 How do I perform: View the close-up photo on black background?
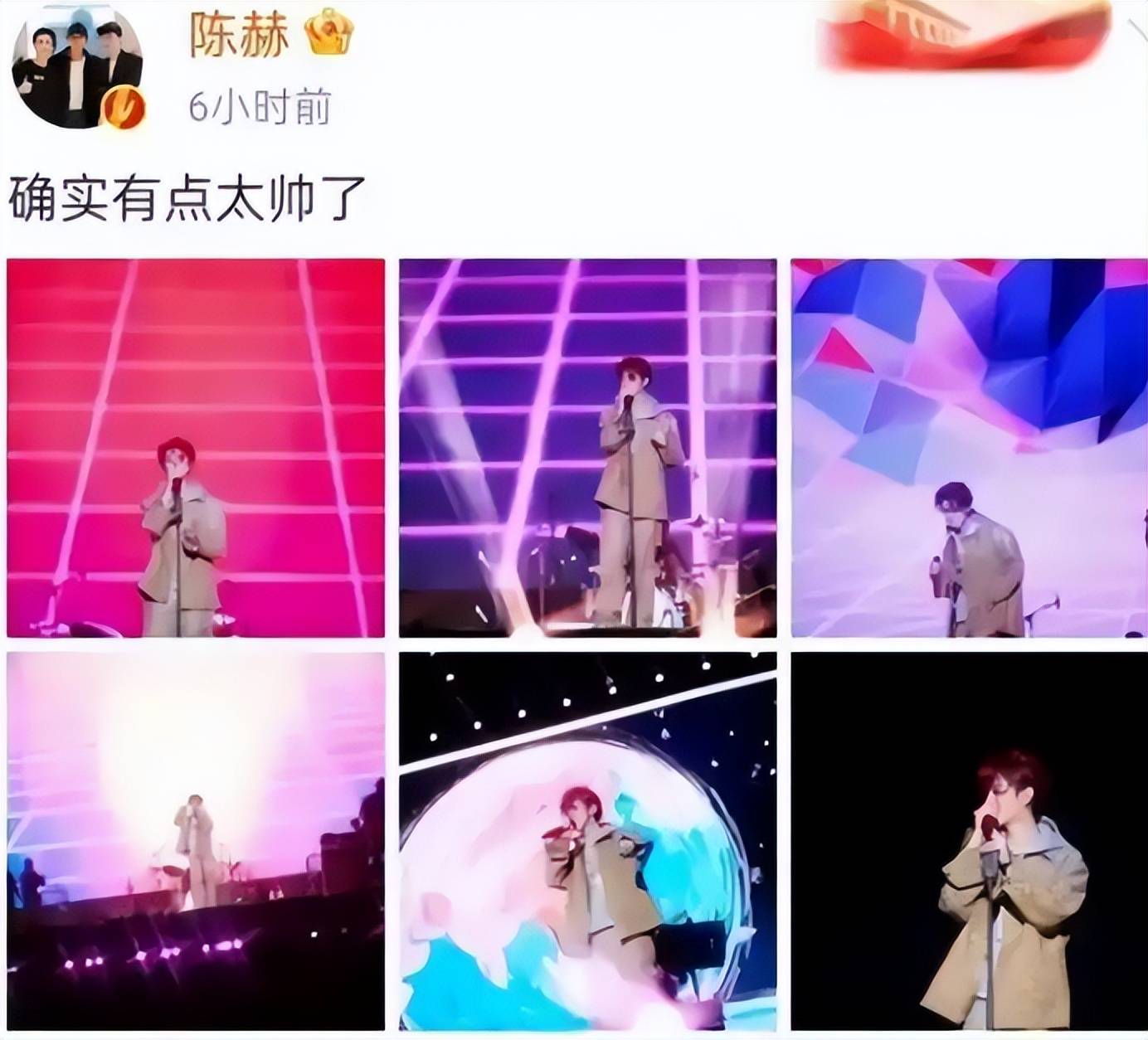(x=969, y=839)
